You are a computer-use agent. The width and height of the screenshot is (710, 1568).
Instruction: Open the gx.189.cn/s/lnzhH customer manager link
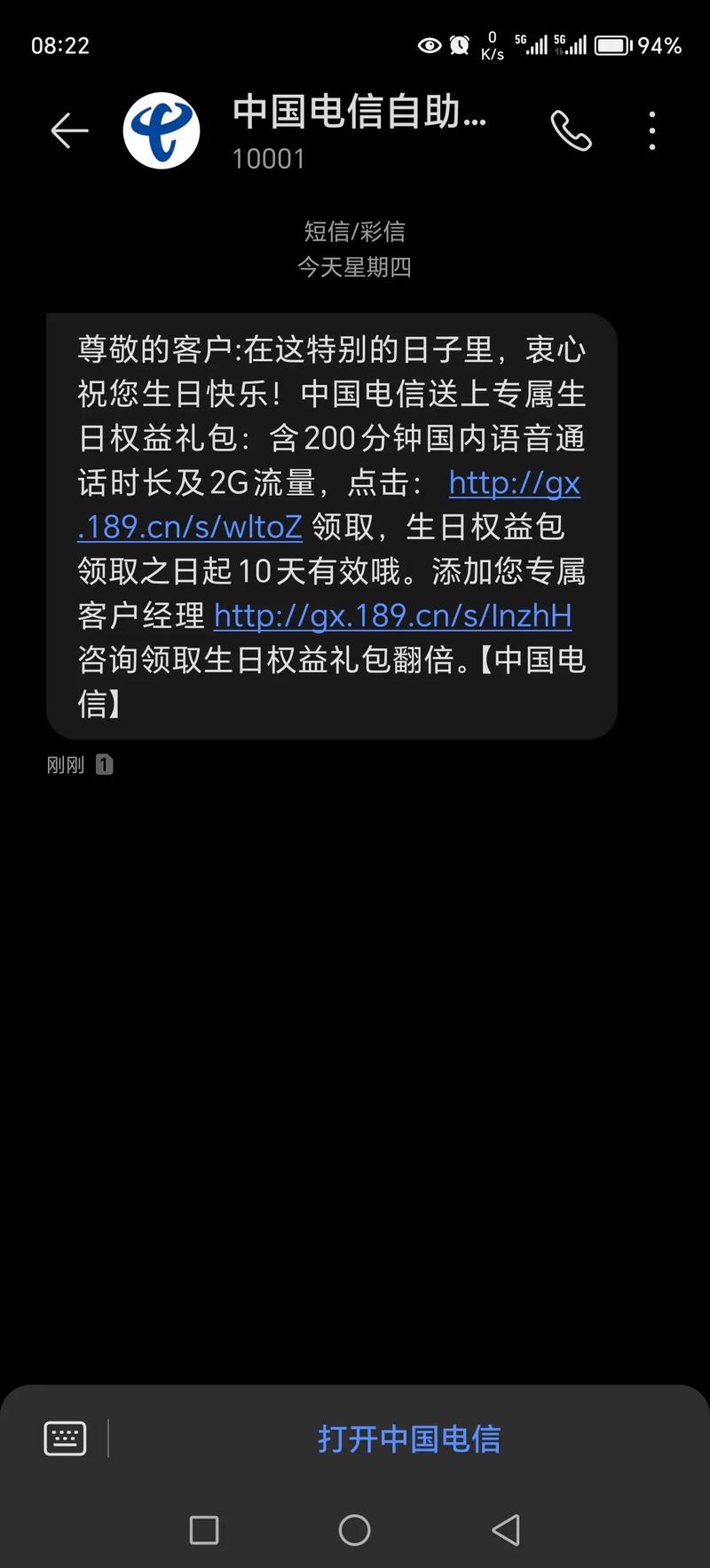pos(393,615)
